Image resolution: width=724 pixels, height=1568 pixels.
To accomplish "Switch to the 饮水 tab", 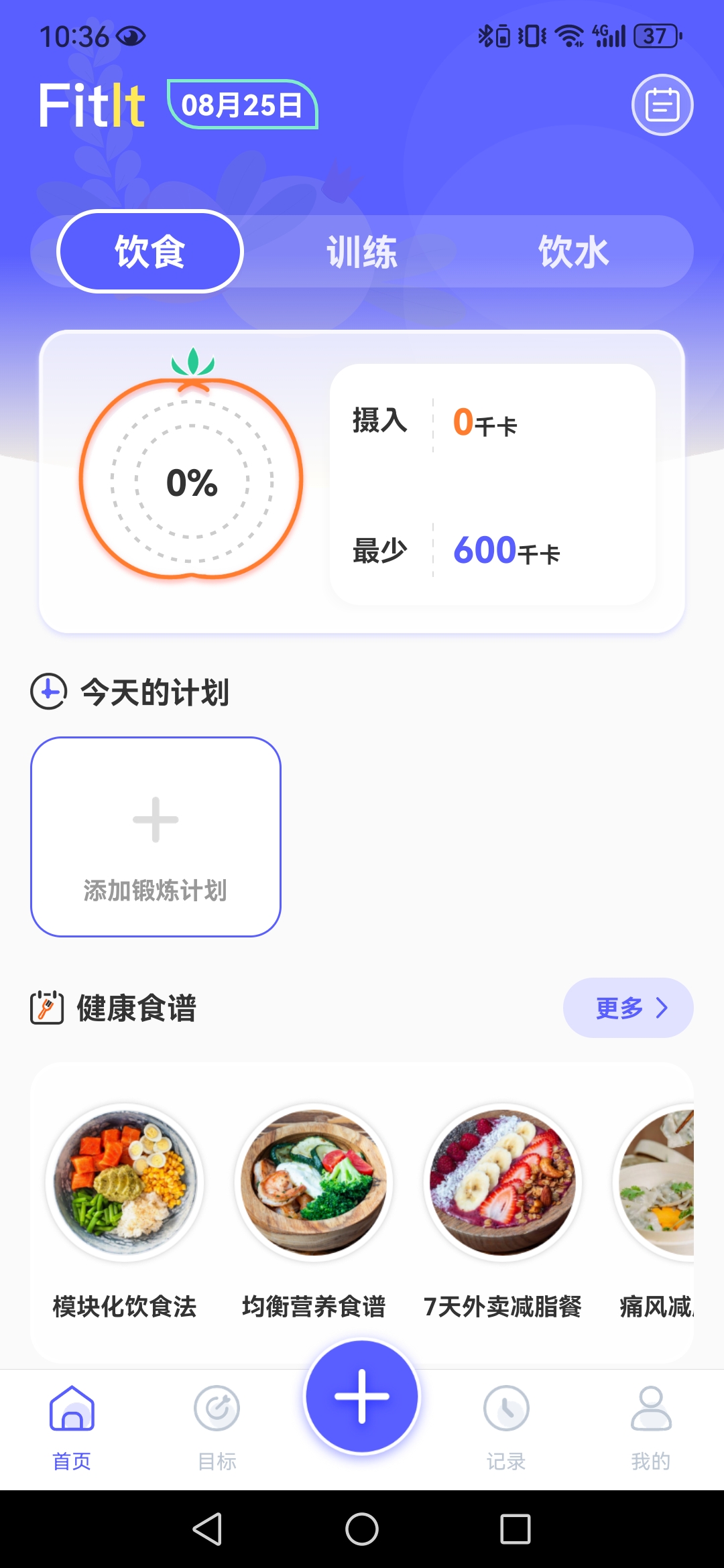I will tap(573, 252).
